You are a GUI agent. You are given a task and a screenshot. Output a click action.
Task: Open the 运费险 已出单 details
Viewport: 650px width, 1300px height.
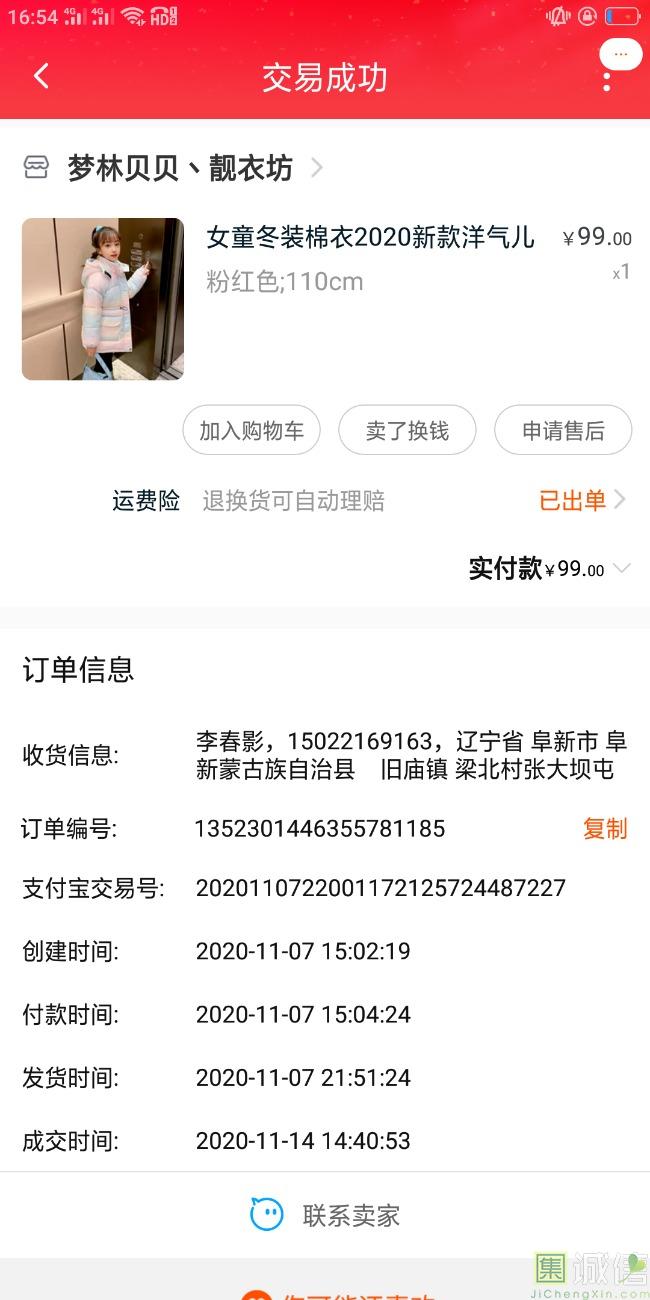pos(582,500)
